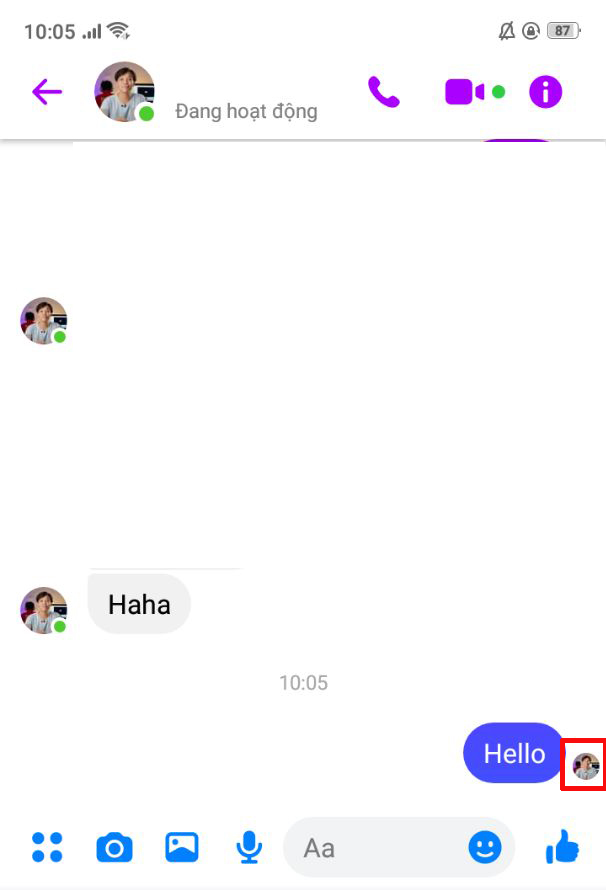Screen dimensions: 606x890
Task: Start a video call
Action: click(x=465, y=92)
